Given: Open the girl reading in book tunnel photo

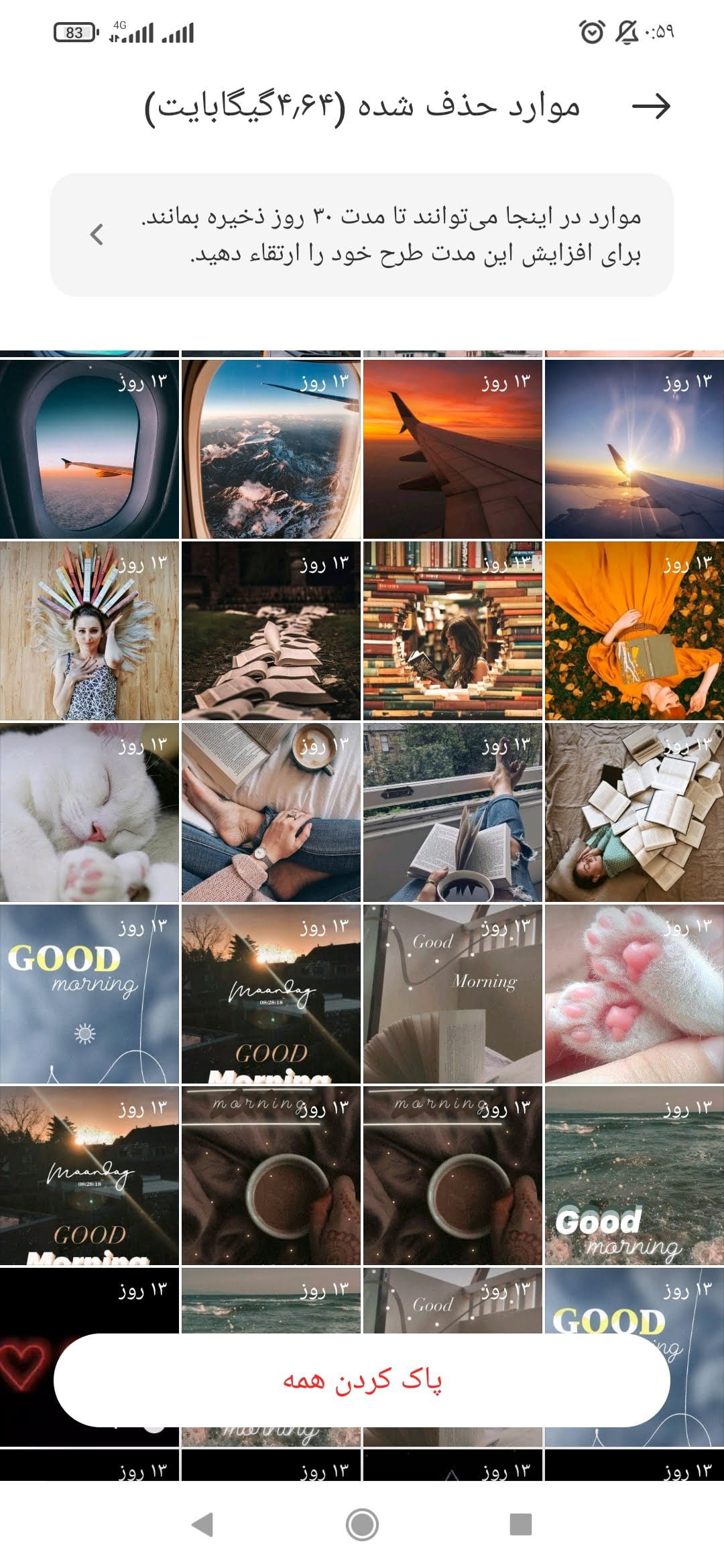Looking at the screenshot, I should pos(452,631).
